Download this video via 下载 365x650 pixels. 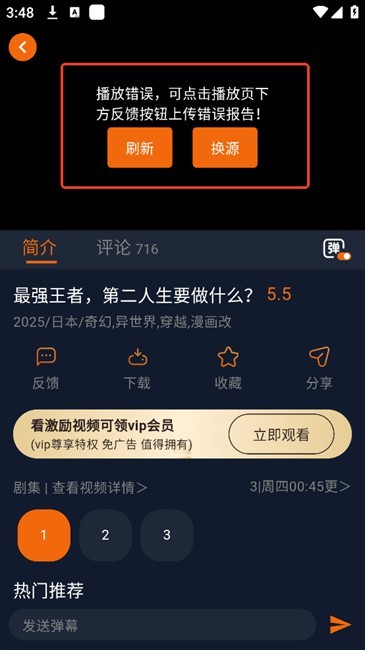(137, 368)
